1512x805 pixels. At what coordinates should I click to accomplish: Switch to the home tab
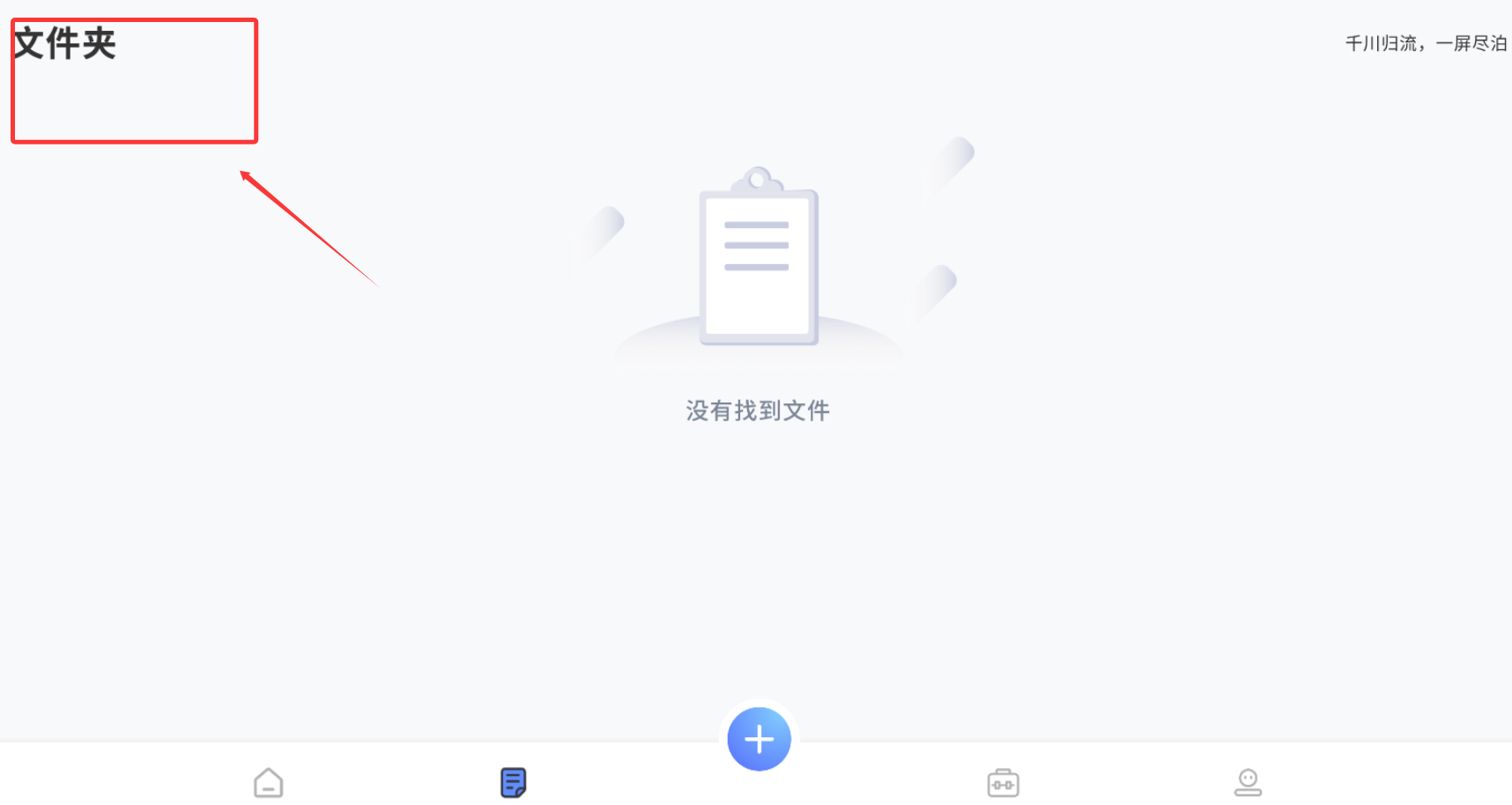(268, 782)
